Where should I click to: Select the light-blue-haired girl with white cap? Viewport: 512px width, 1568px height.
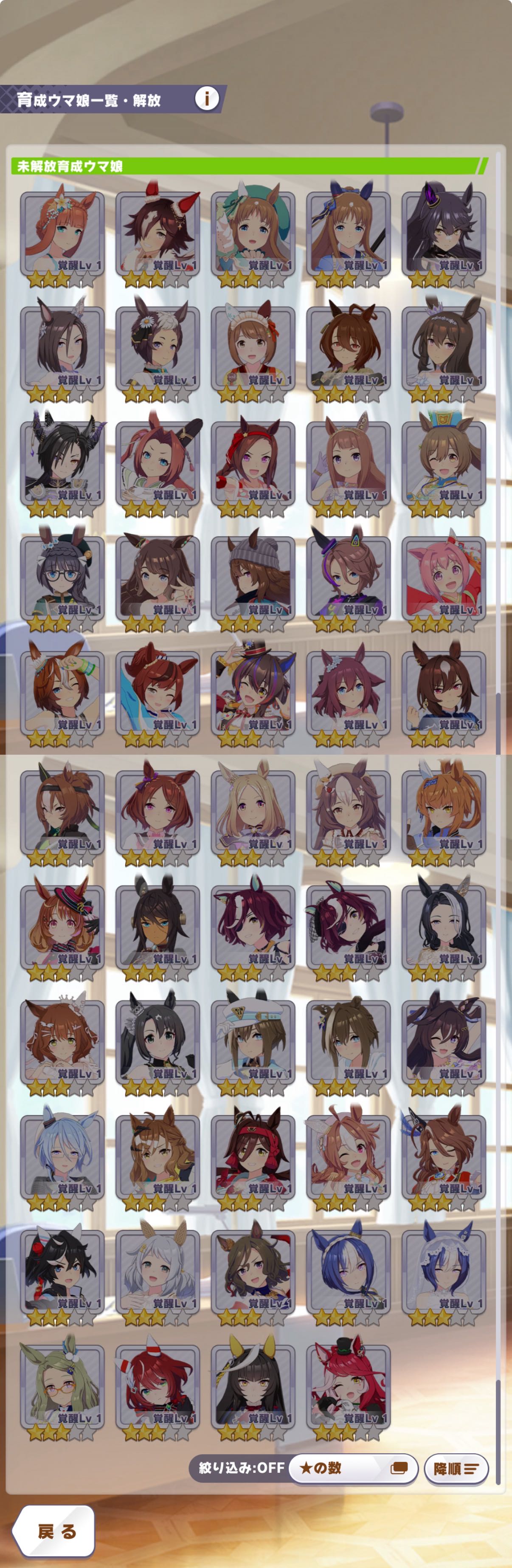point(62,1156)
